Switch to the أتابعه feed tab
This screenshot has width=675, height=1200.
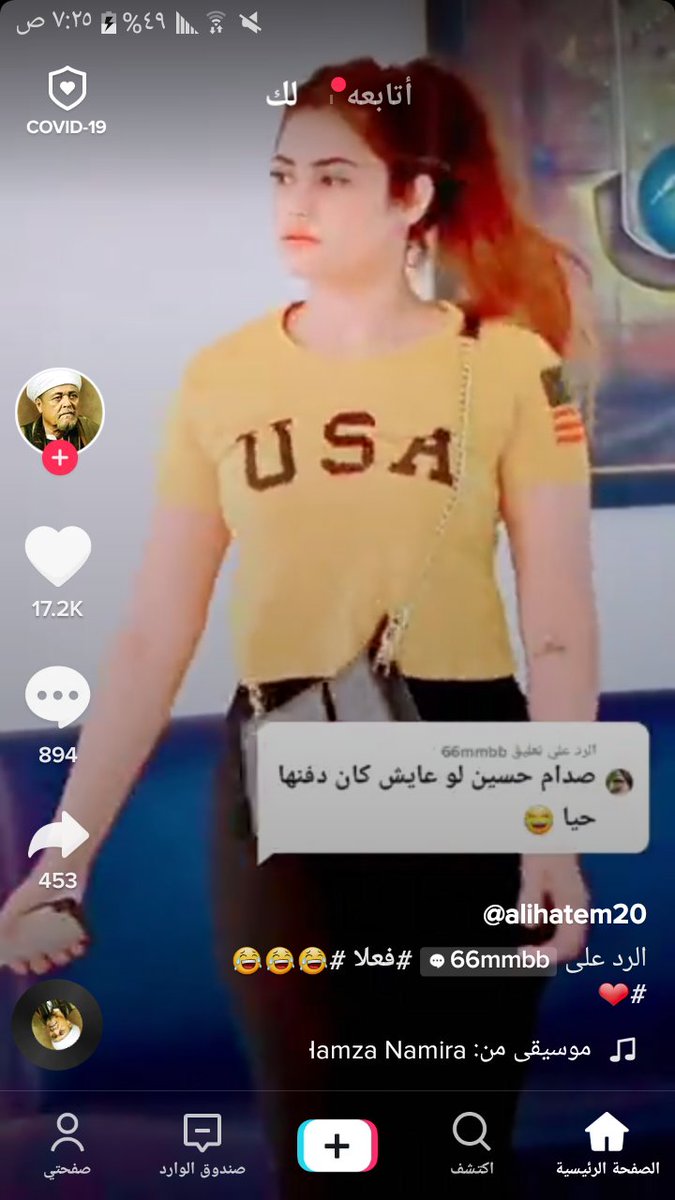click(379, 95)
